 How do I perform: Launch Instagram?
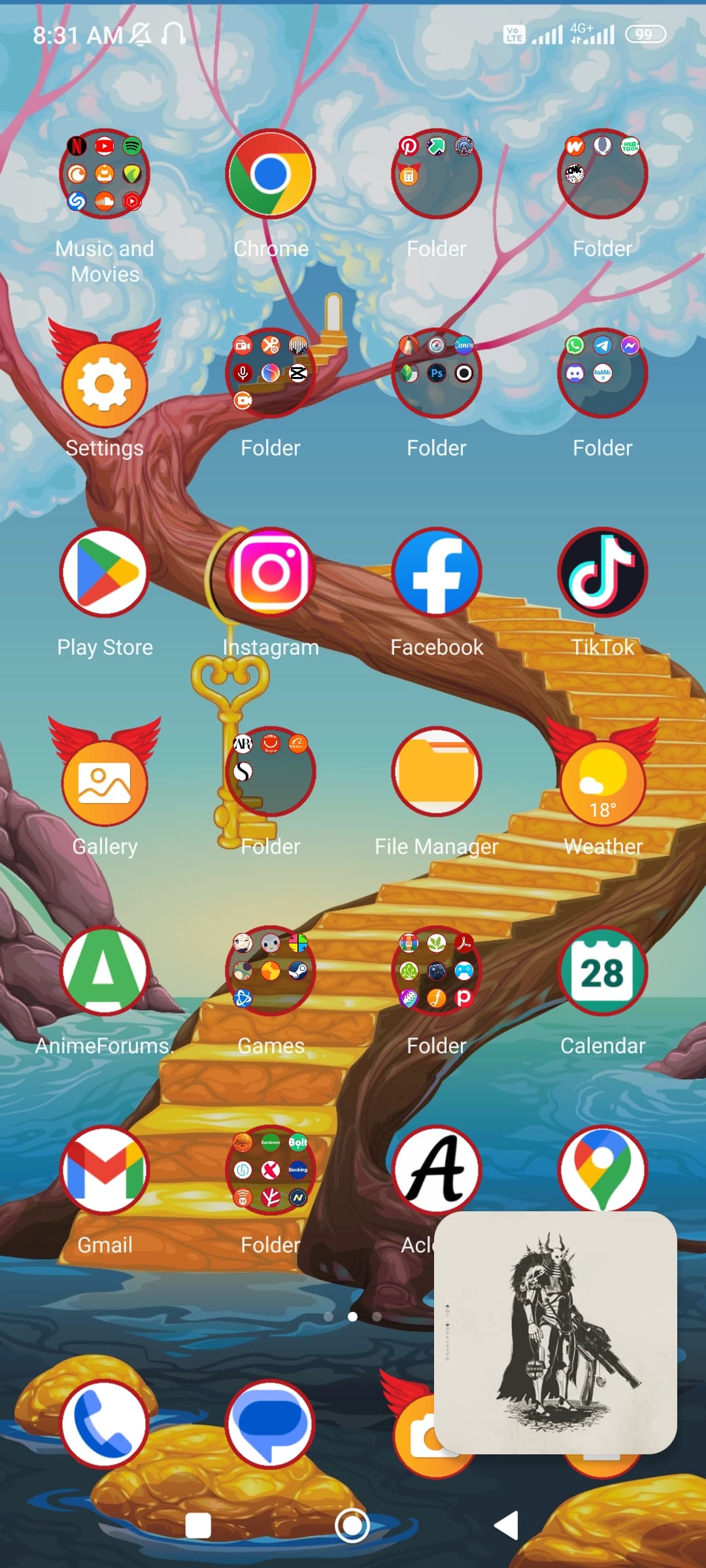(x=271, y=572)
